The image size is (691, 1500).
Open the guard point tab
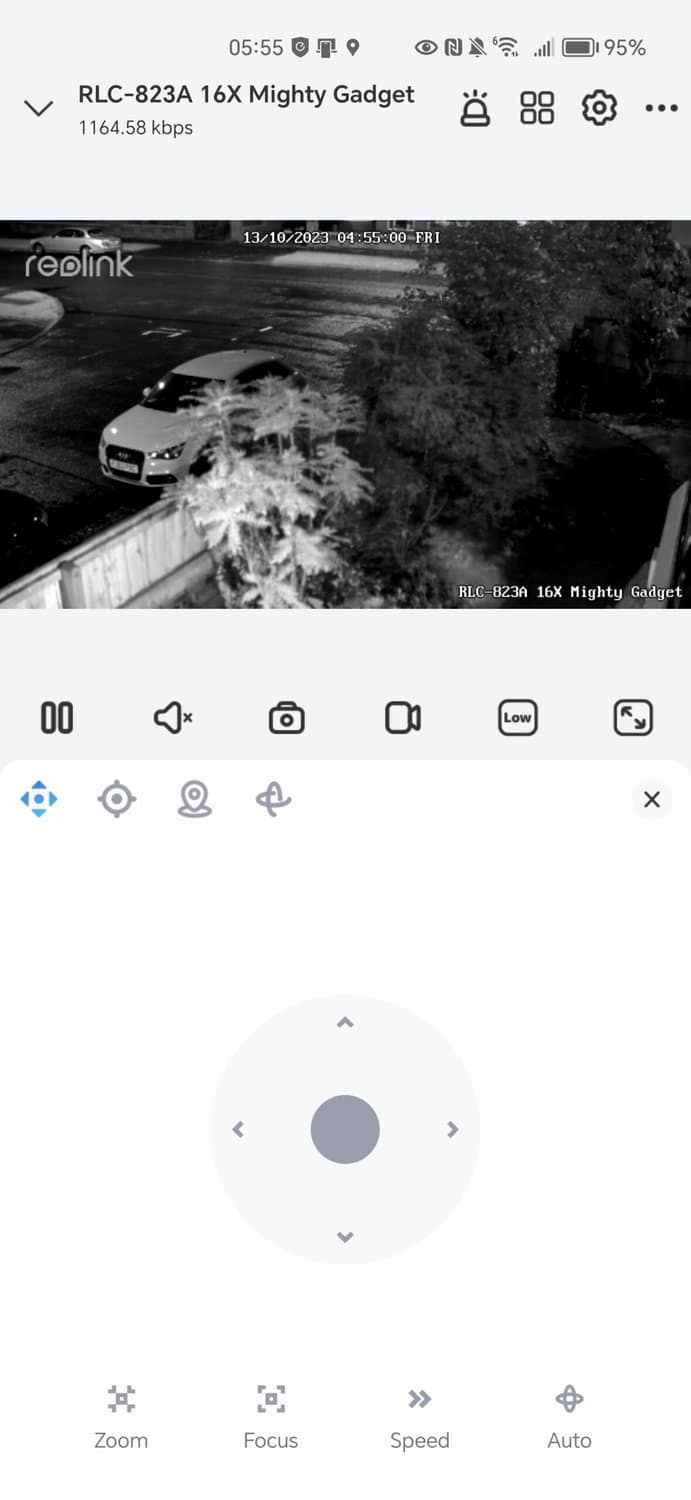195,799
